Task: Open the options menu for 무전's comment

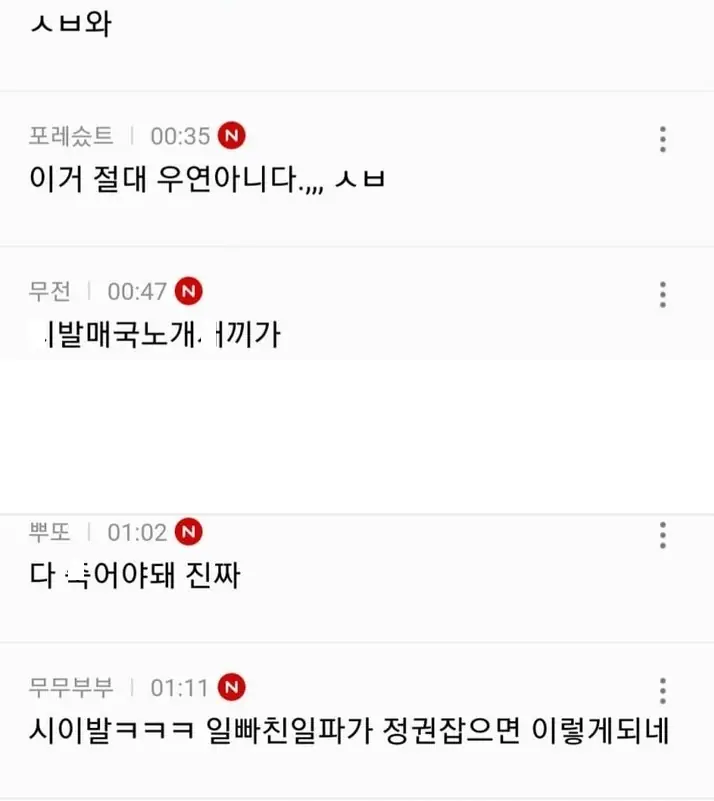Action: (662, 294)
